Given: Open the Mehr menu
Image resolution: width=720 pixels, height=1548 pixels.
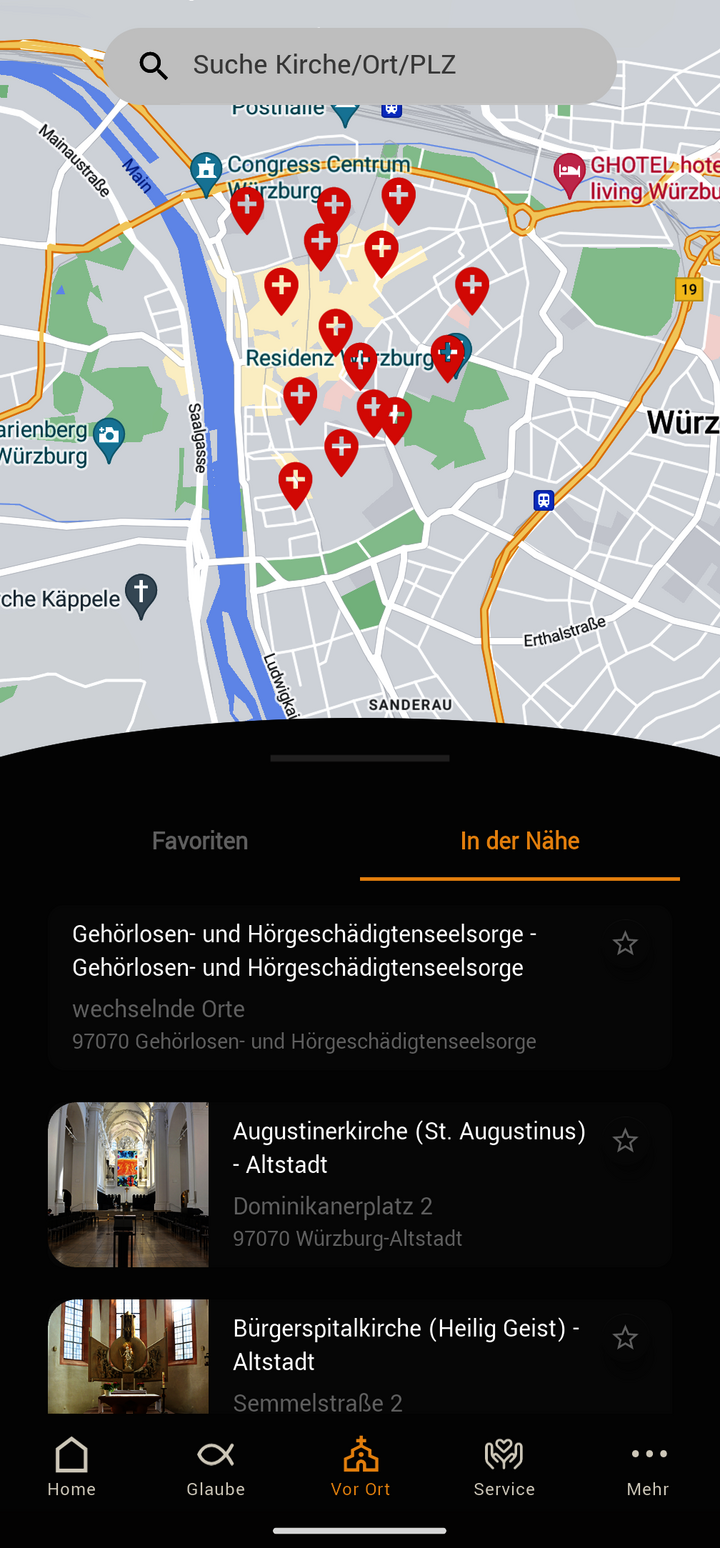Looking at the screenshot, I should 648,1467.
